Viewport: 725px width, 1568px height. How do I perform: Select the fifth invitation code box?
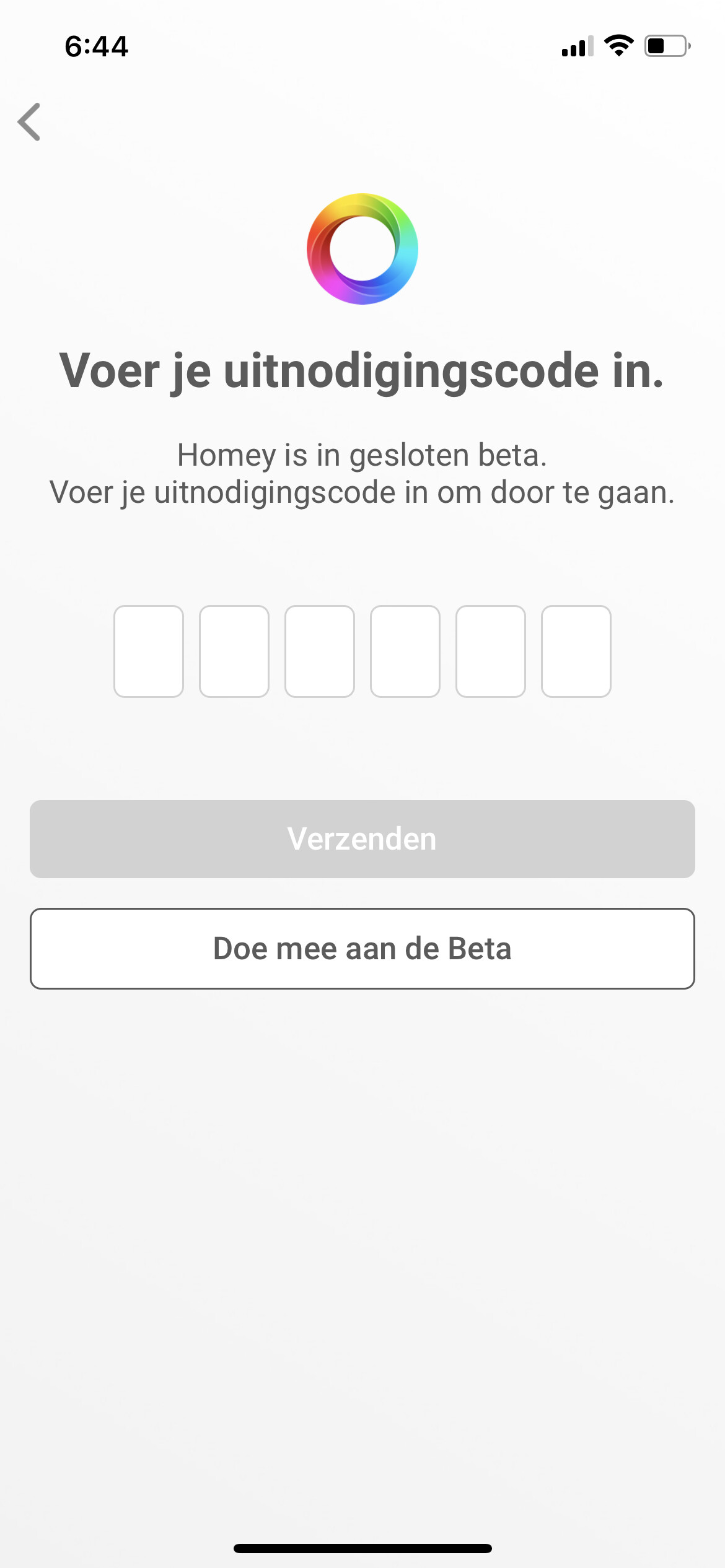pos(491,651)
